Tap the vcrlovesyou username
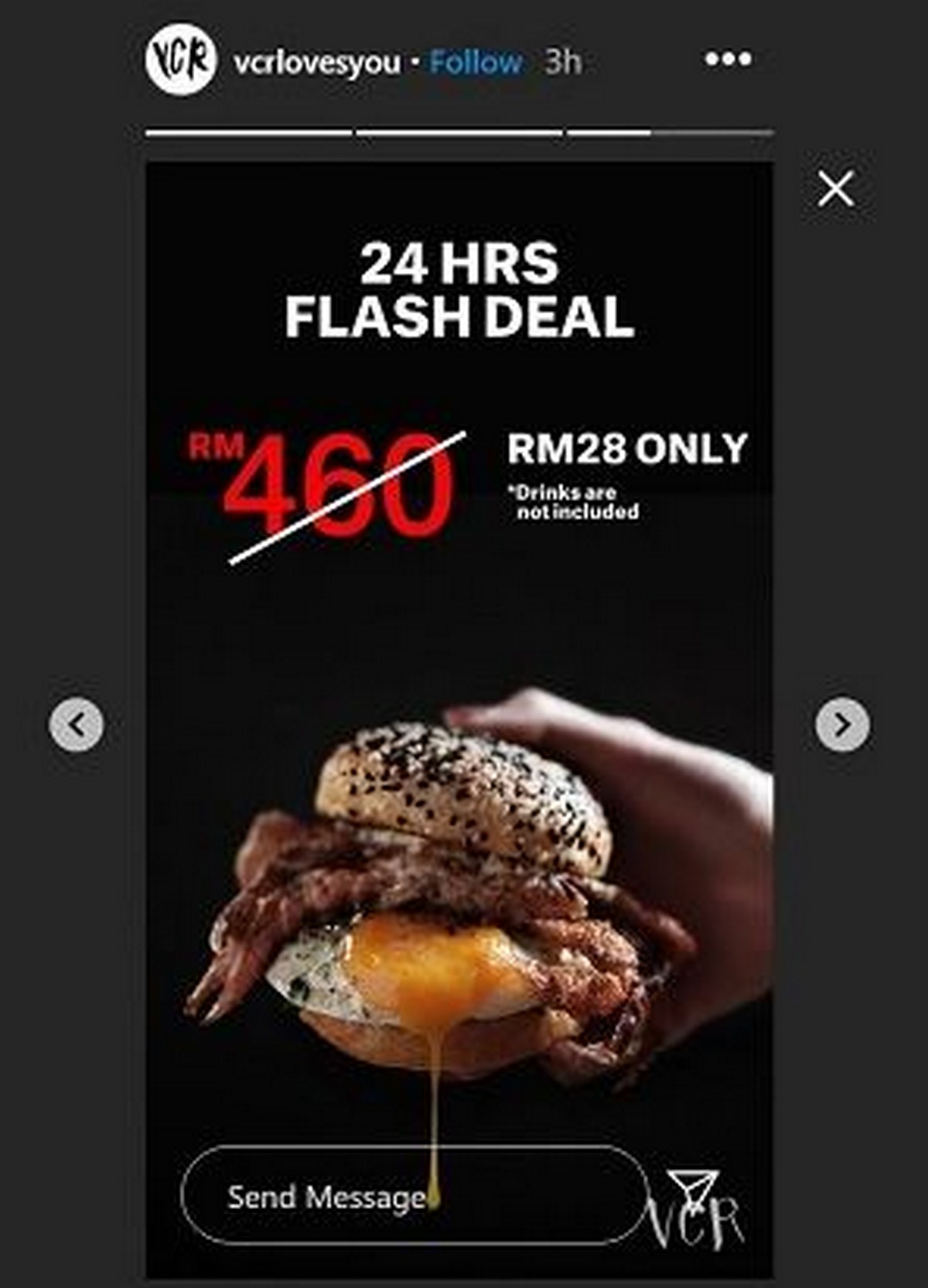The image size is (928, 1288). click(317, 62)
